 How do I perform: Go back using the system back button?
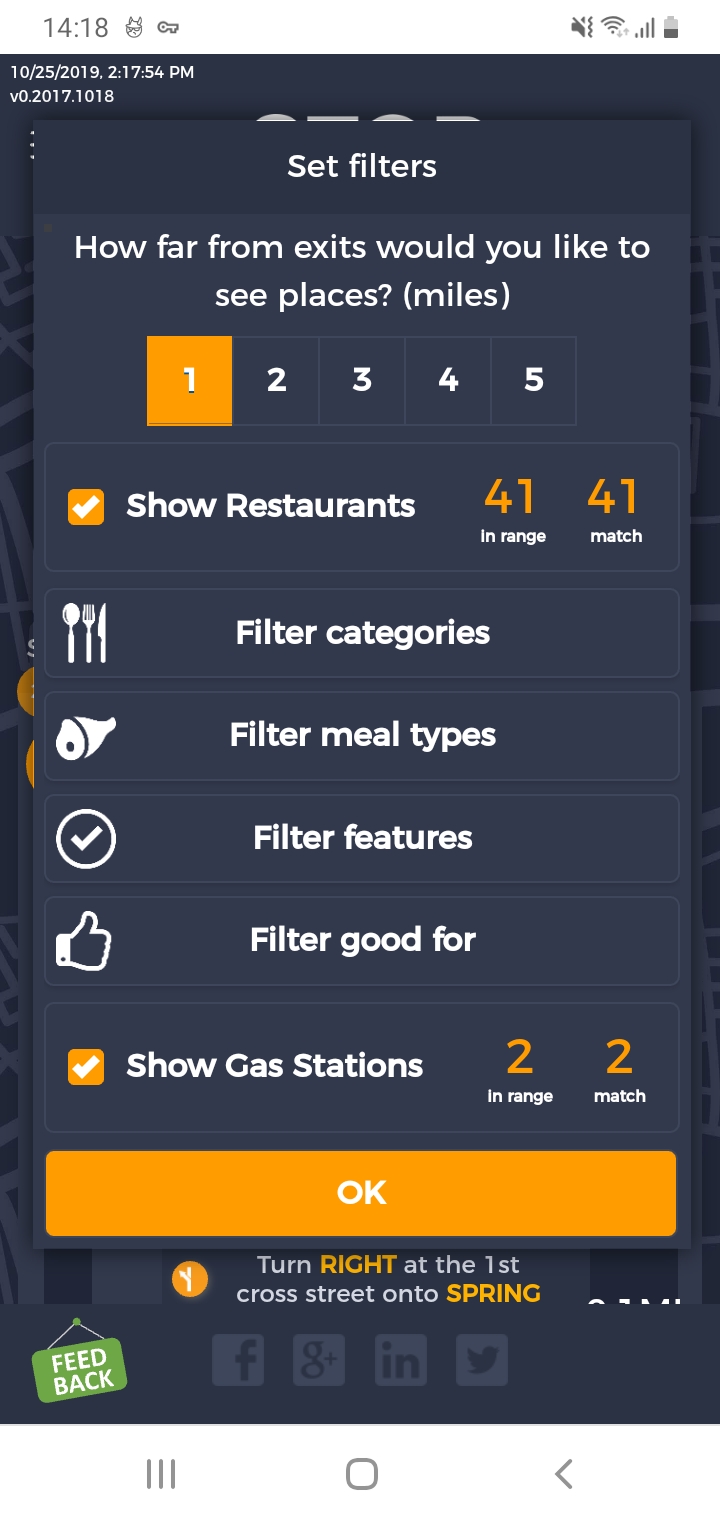pyautogui.click(x=563, y=1473)
